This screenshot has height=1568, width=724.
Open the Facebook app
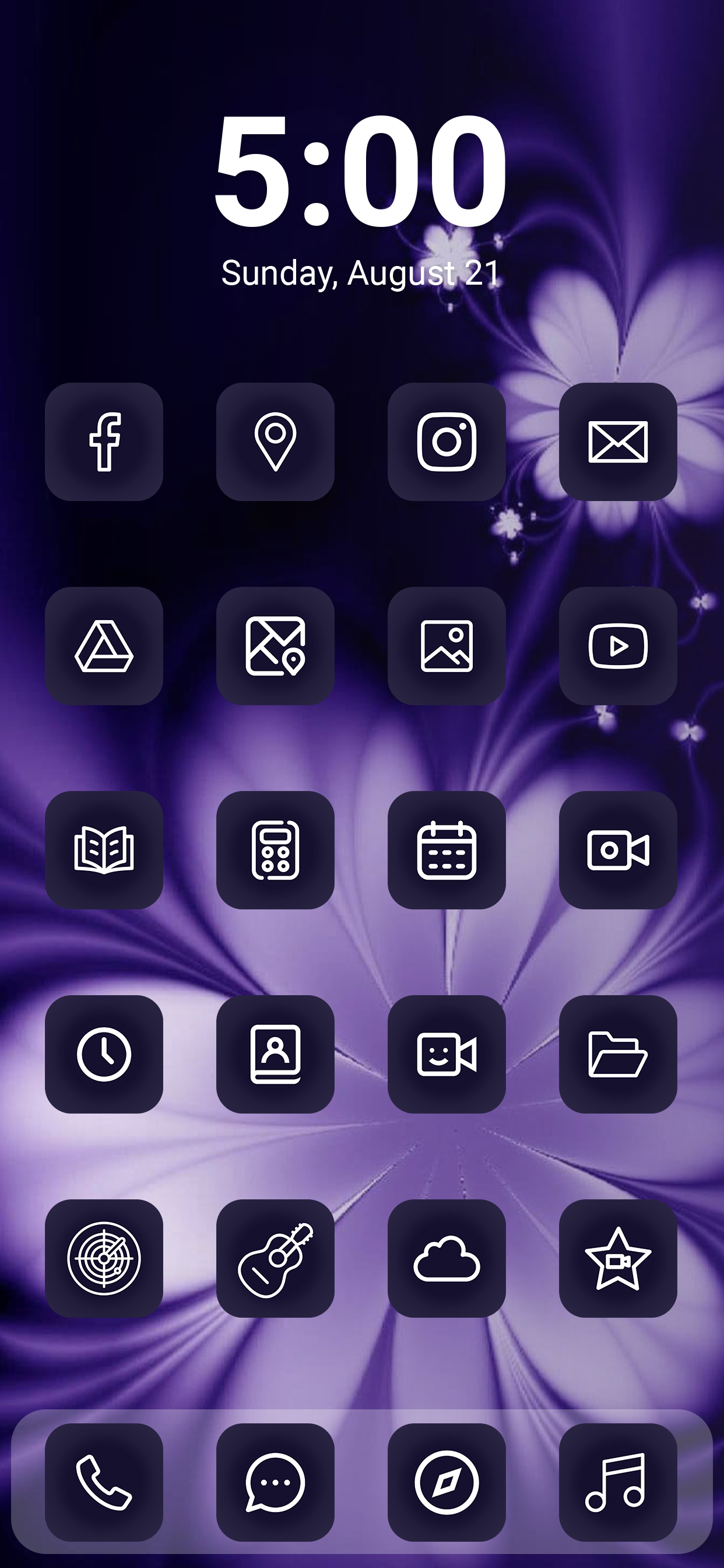click(x=104, y=442)
